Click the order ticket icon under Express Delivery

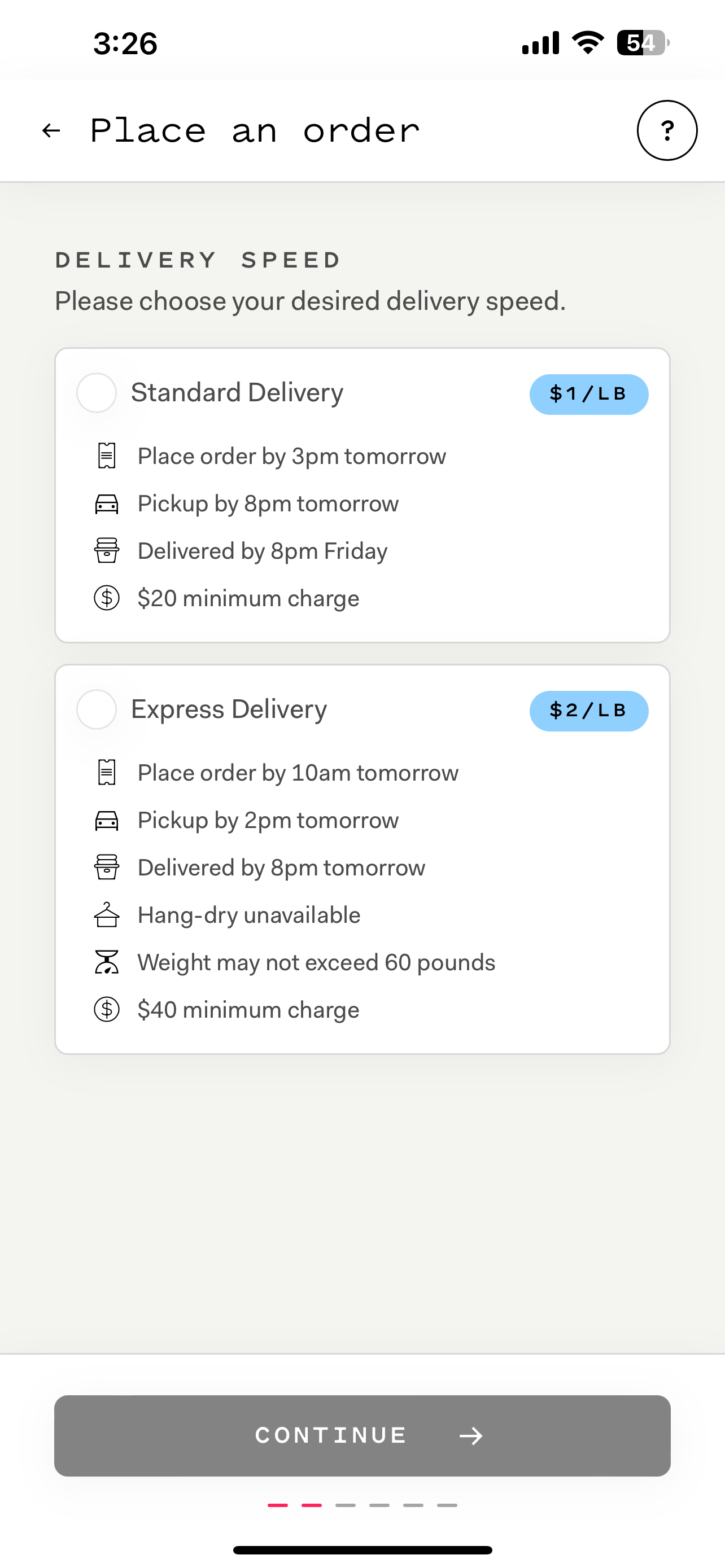tap(107, 773)
